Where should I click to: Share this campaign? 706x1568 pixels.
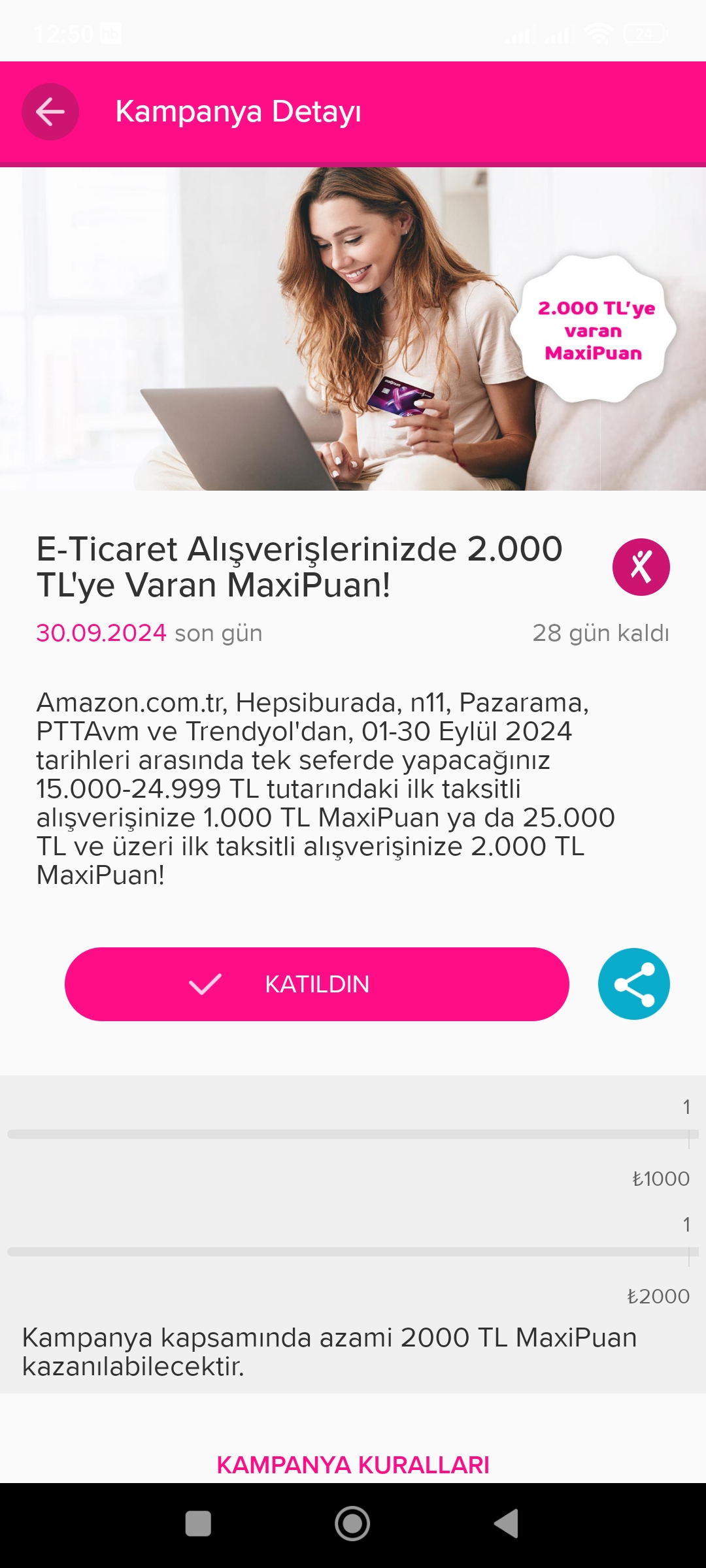[633, 984]
